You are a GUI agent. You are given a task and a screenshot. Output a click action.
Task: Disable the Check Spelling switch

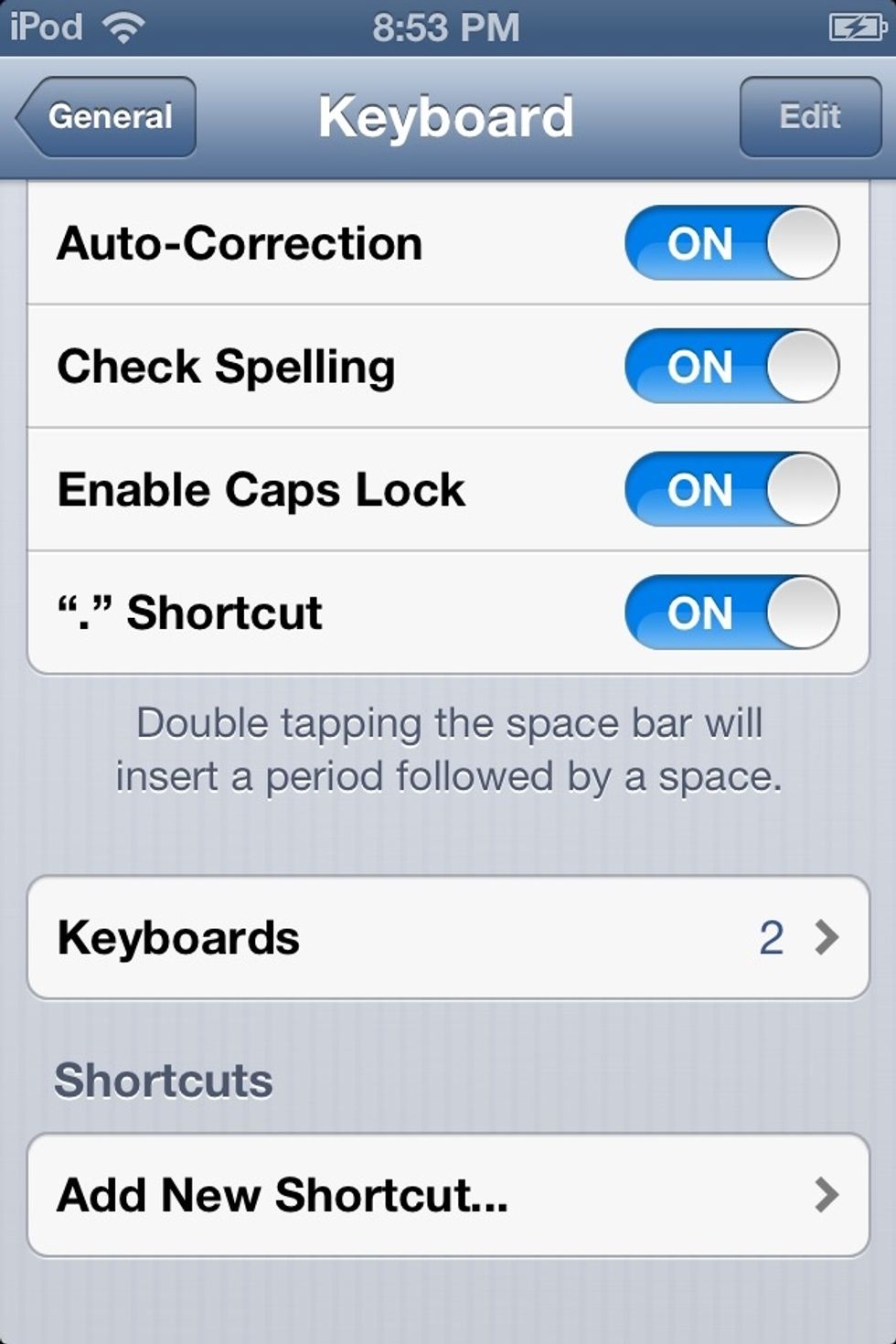729,366
